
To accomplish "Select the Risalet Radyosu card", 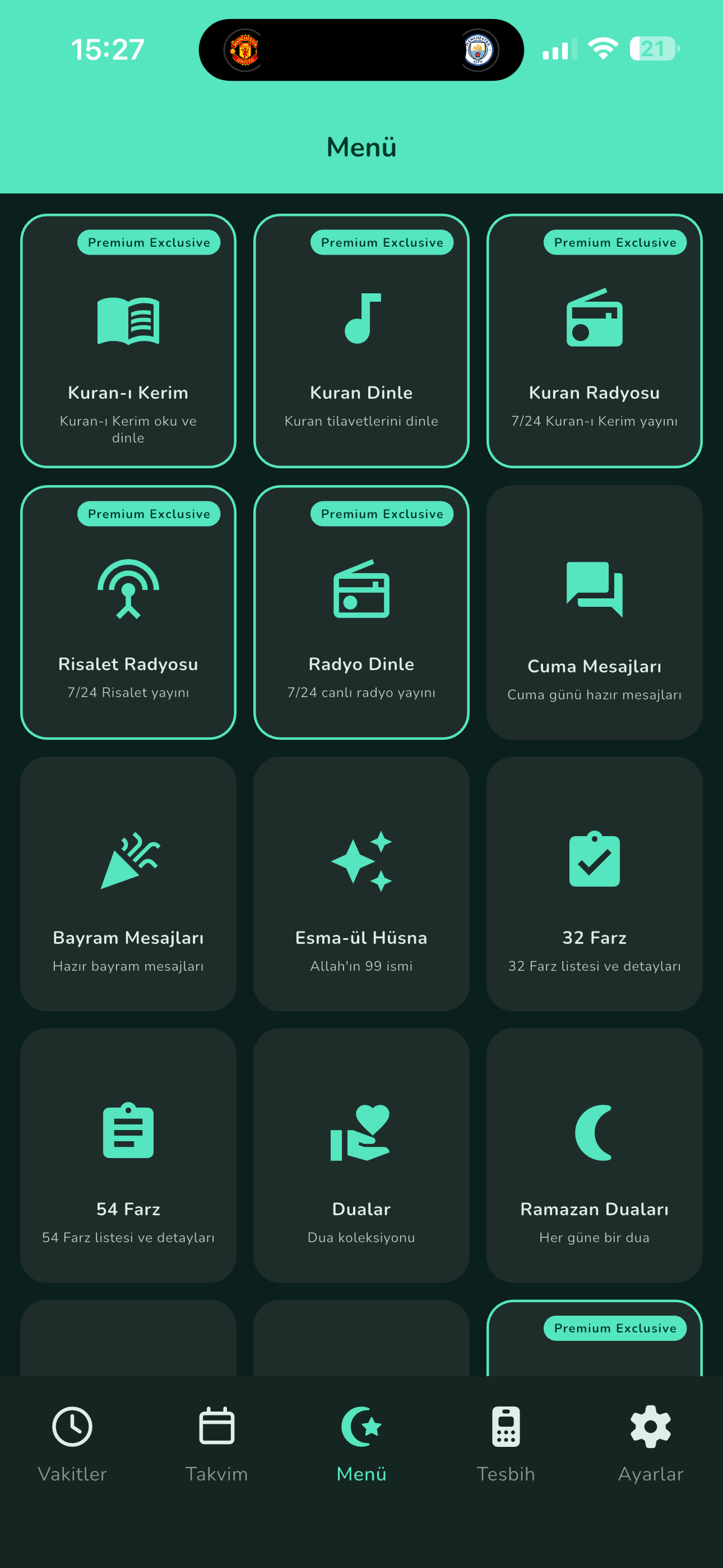I will (128, 612).
